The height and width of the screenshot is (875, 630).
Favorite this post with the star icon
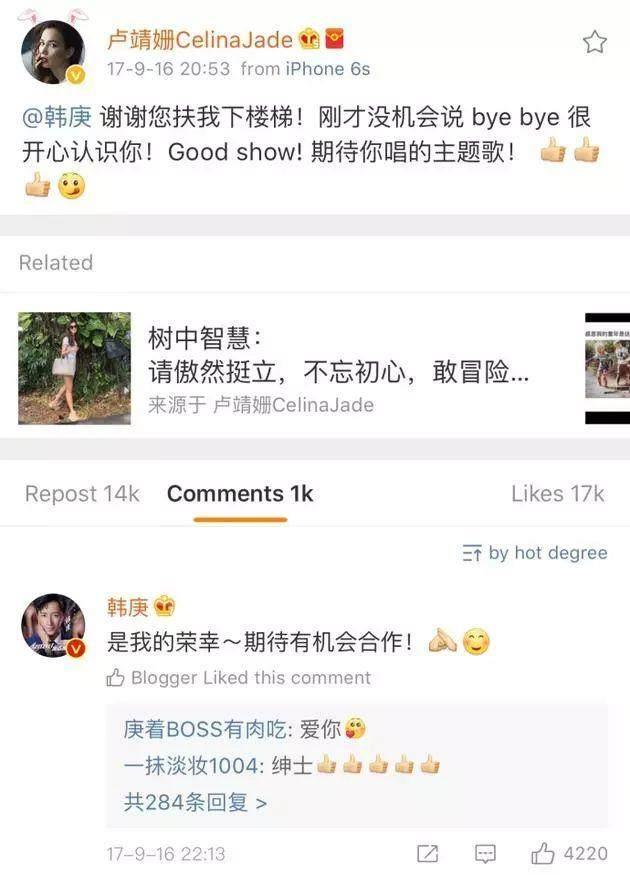tap(595, 41)
